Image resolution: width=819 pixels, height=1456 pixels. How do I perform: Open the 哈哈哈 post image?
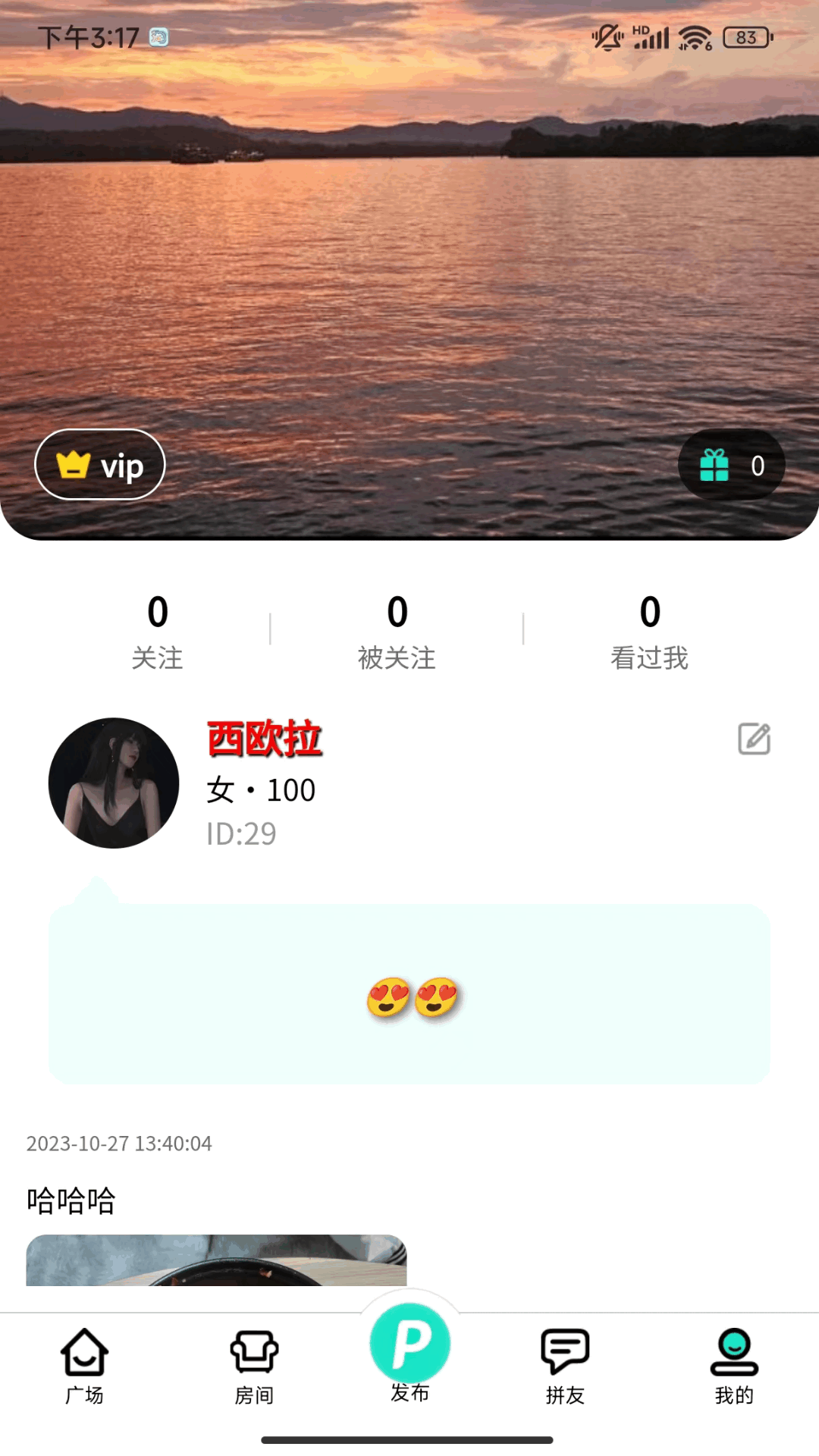tap(216, 1260)
